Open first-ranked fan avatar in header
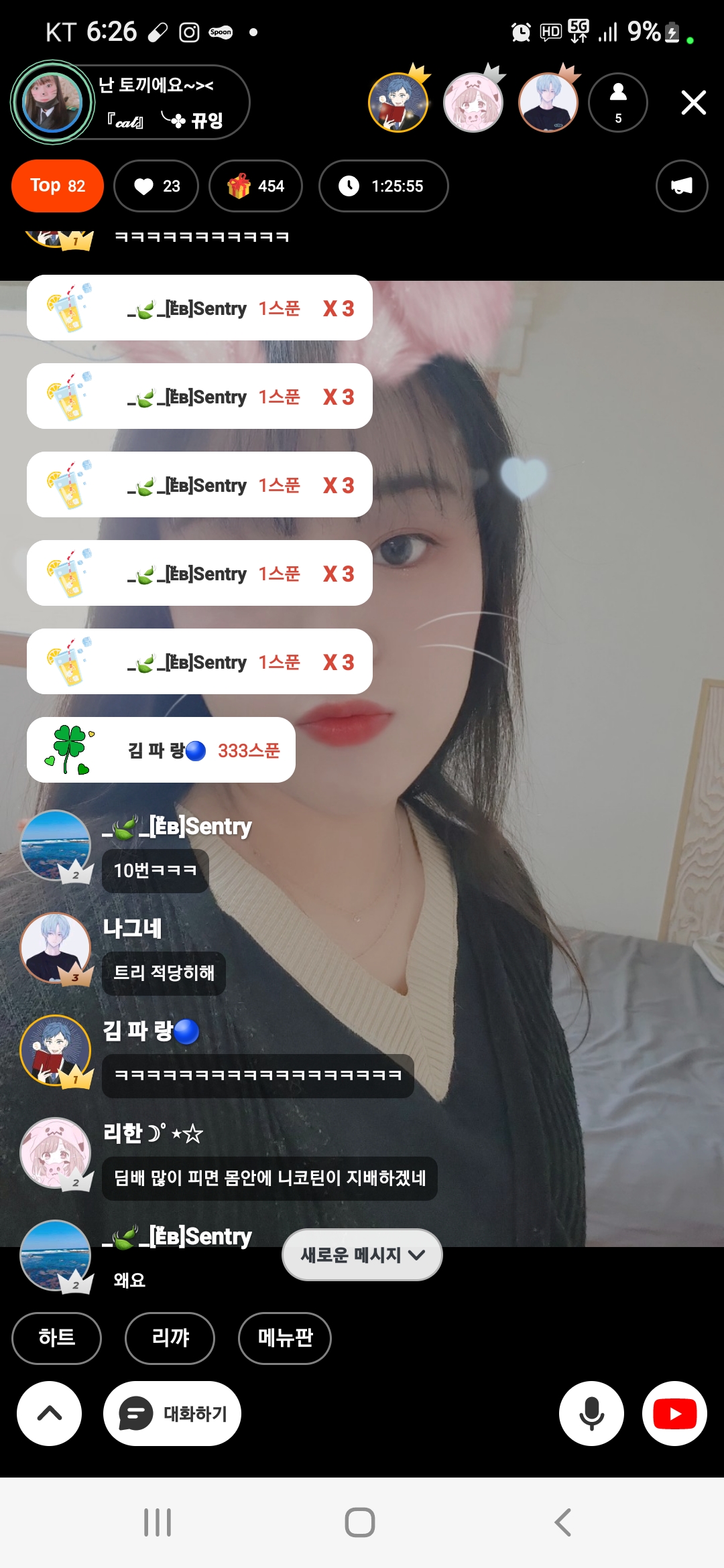 point(398,103)
